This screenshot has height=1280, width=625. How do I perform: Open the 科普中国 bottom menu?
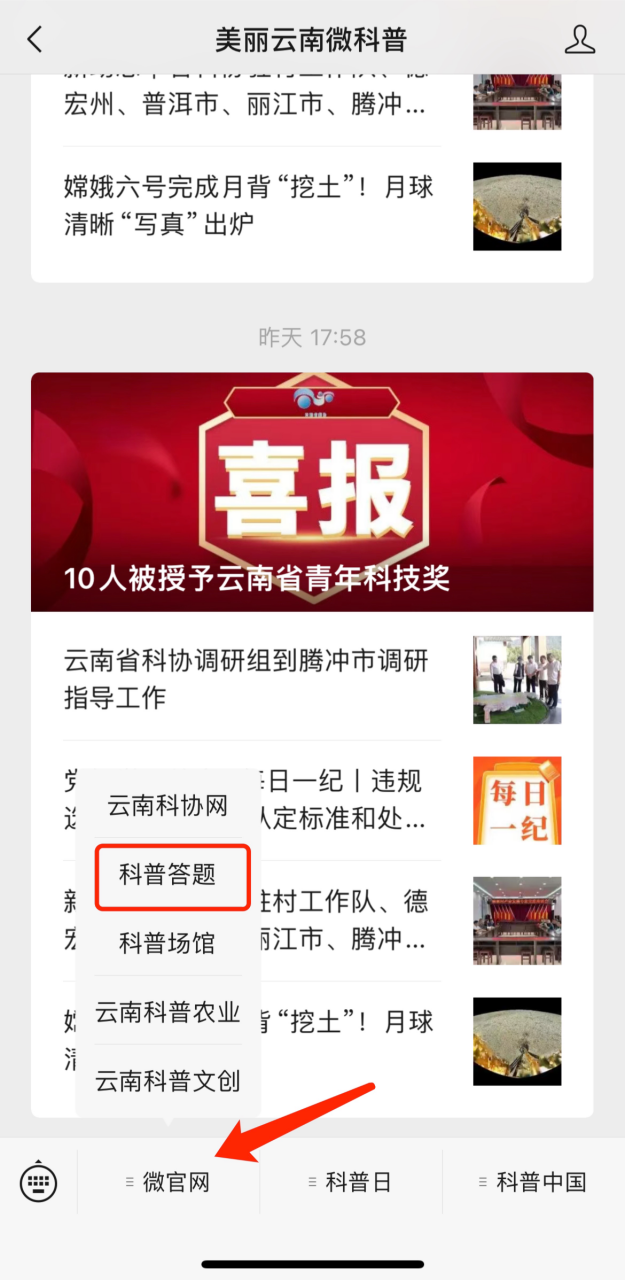point(532,1183)
